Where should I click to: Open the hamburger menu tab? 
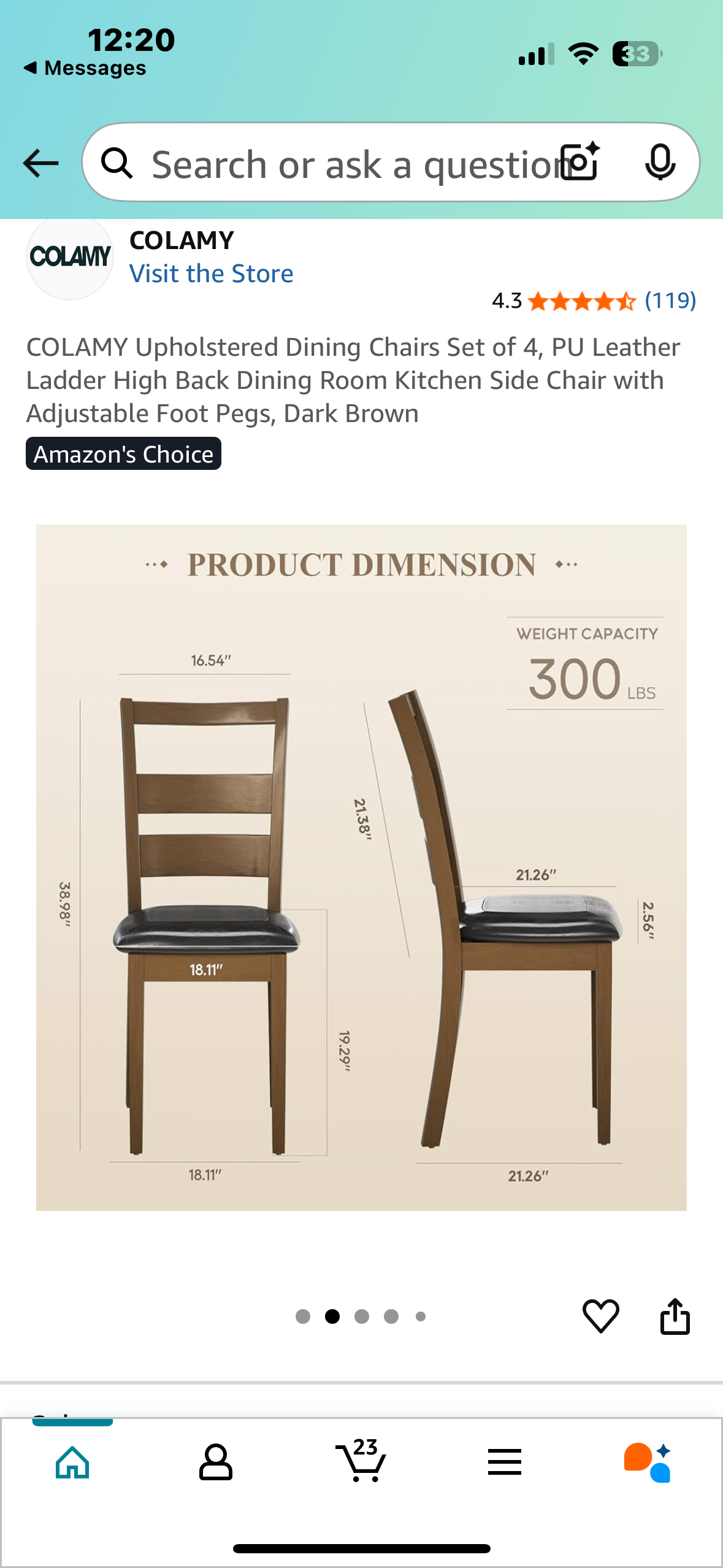(505, 1462)
